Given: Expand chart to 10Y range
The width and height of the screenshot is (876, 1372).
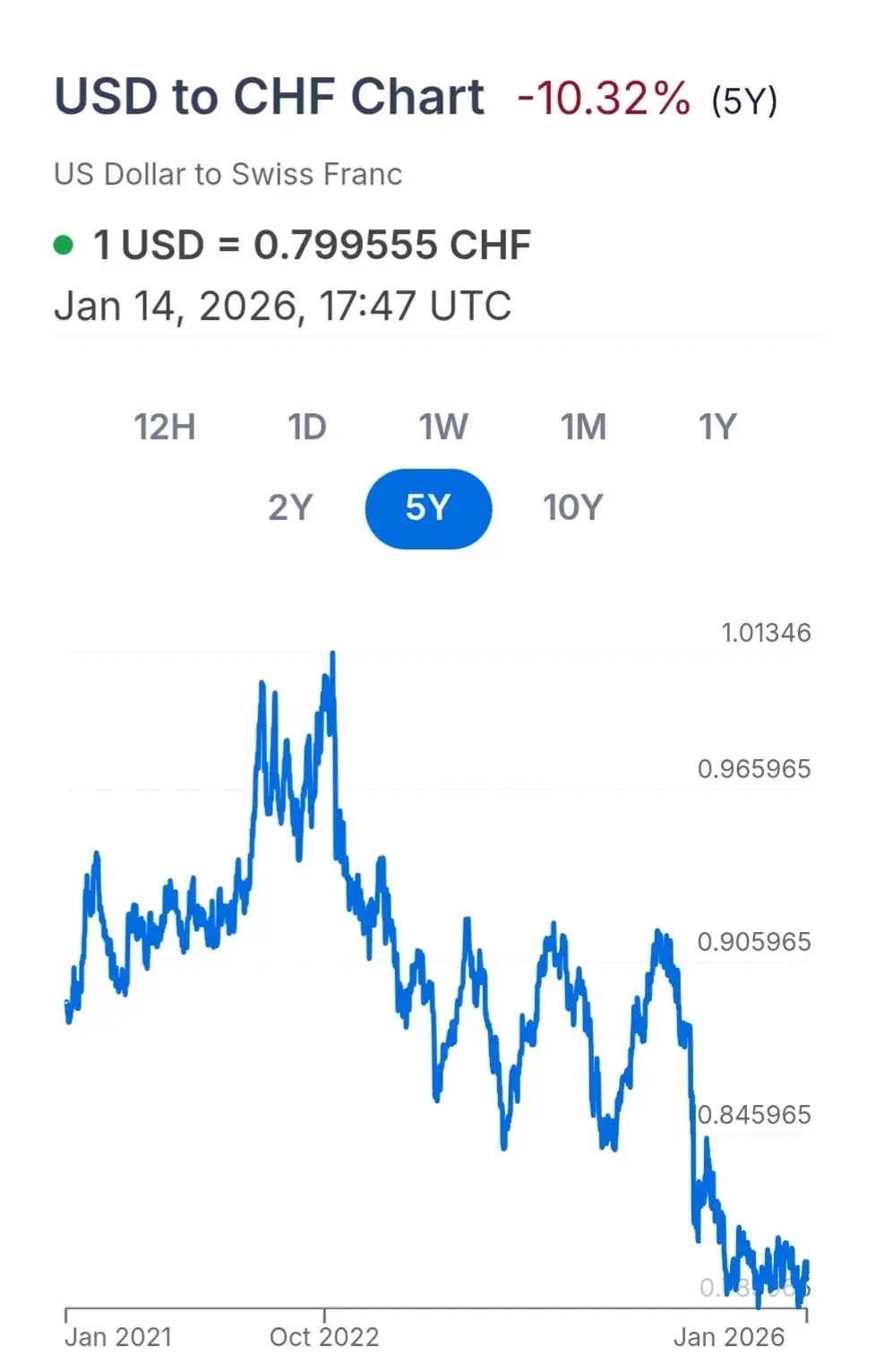Looking at the screenshot, I should tap(572, 508).
